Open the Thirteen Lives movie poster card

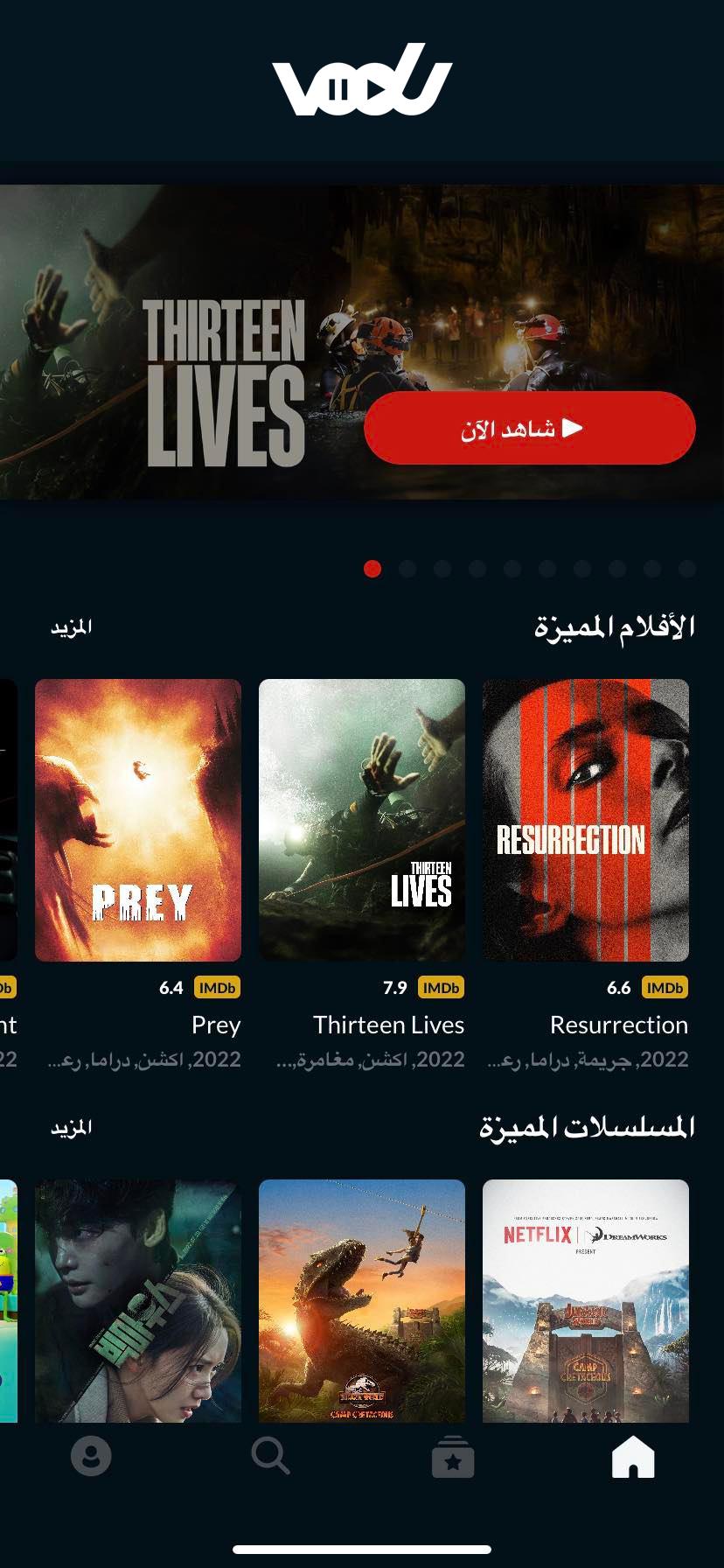(362, 821)
